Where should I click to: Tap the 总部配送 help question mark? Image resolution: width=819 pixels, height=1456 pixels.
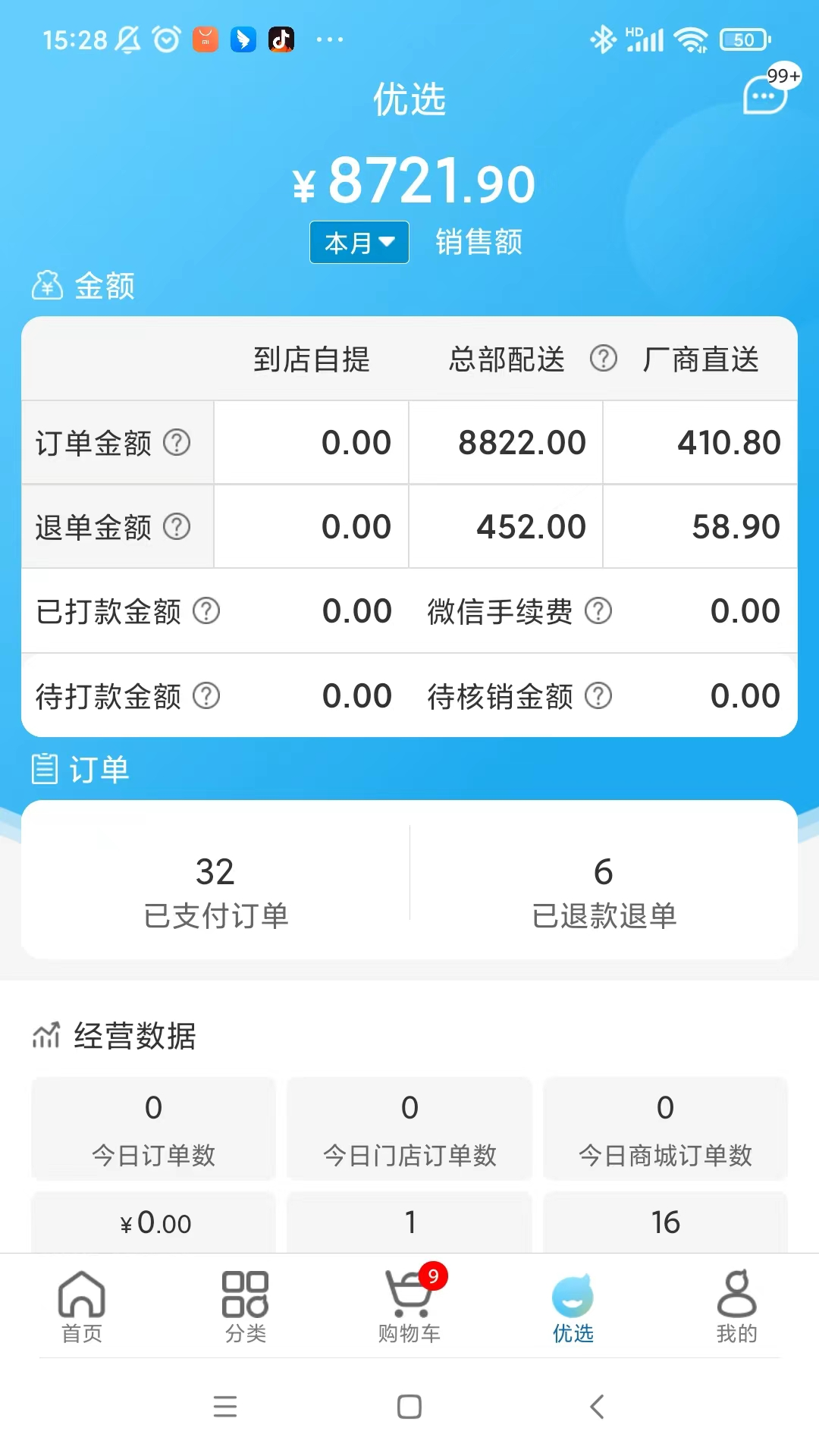tap(603, 360)
